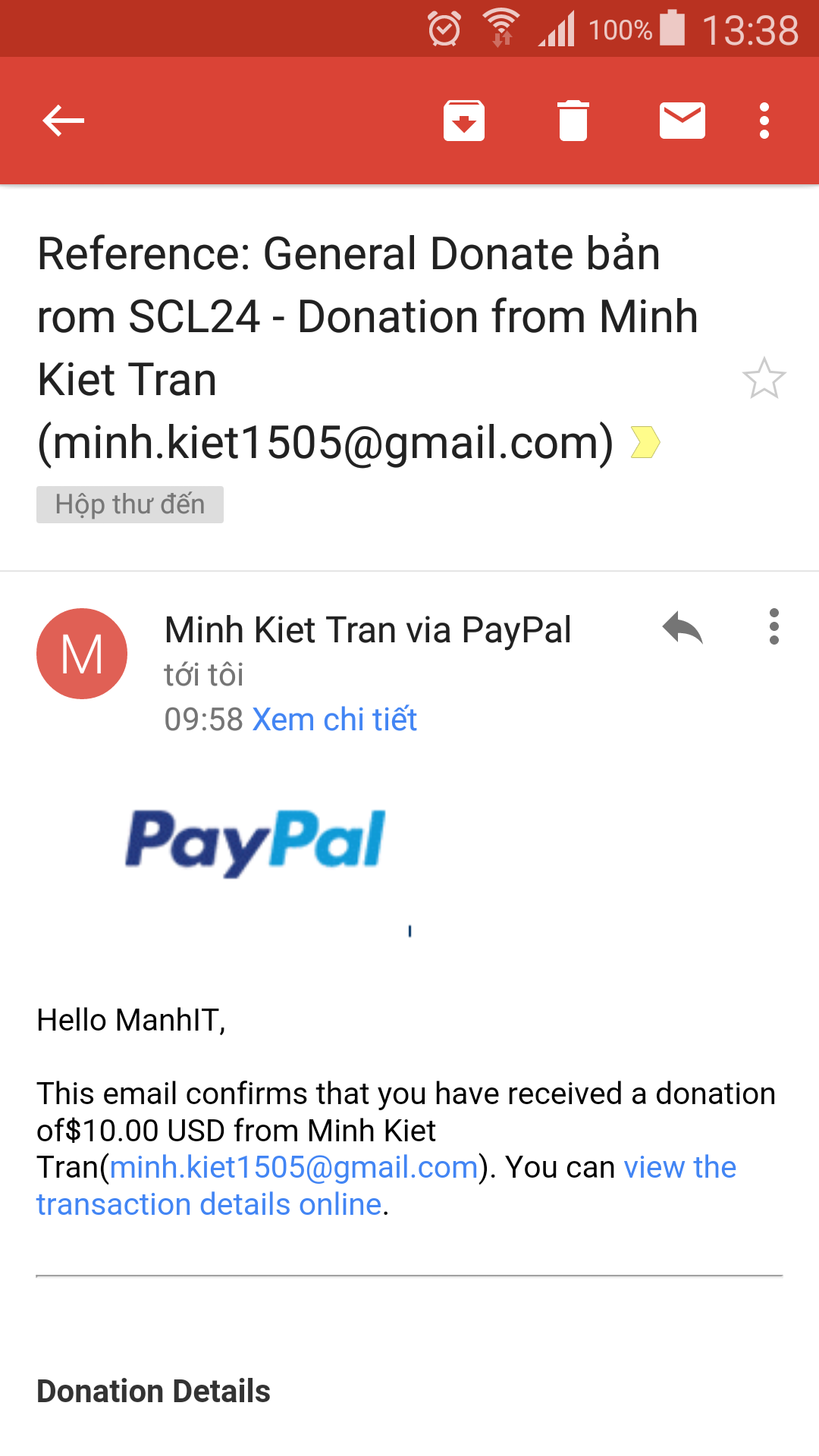This screenshot has width=819, height=1456.
Task: Open the top bar overflow menu
Action: [764, 121]
